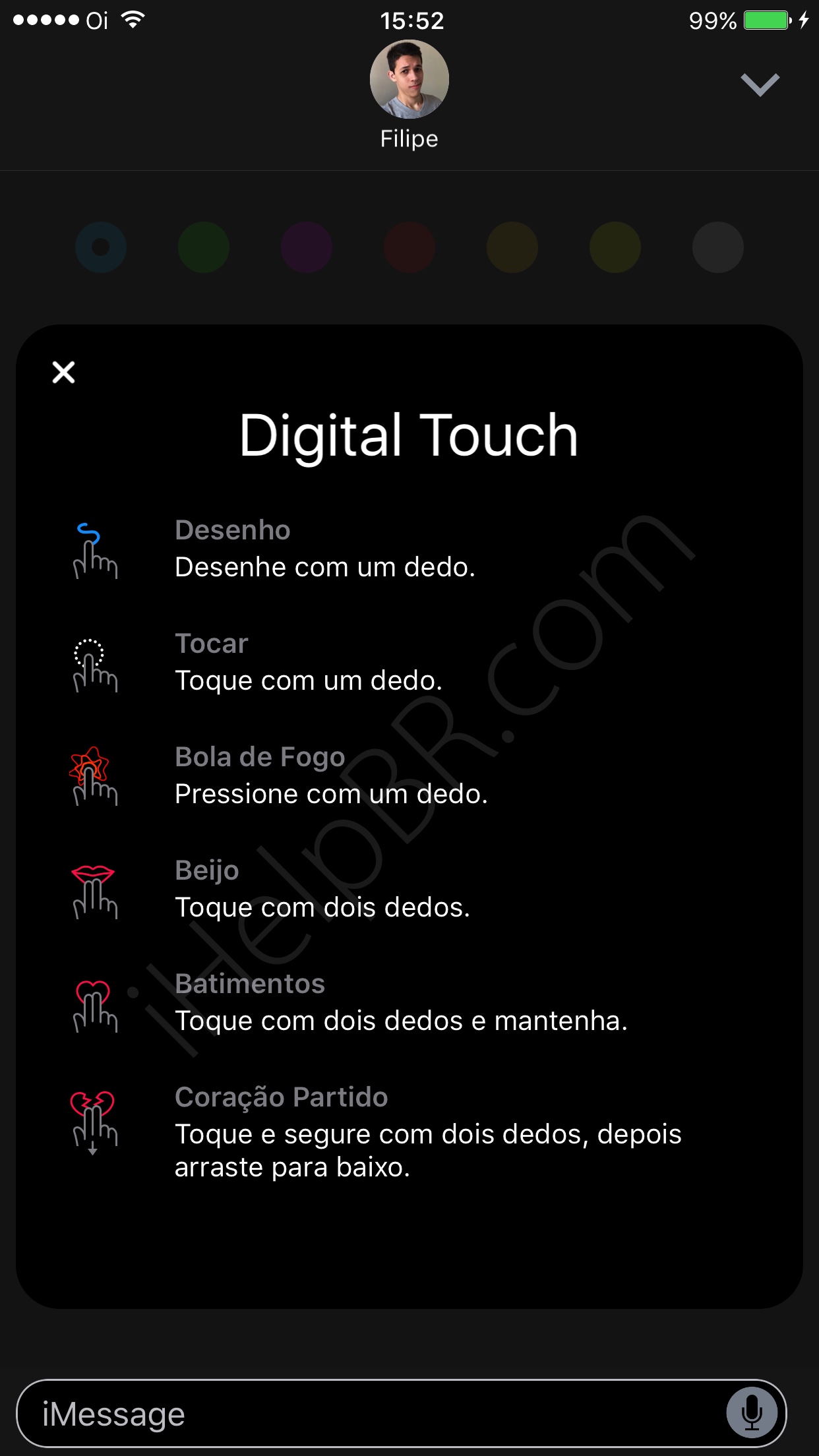The image size is (819, 1456).
Task: Select the green drawing color
Action: click(204, 247)
